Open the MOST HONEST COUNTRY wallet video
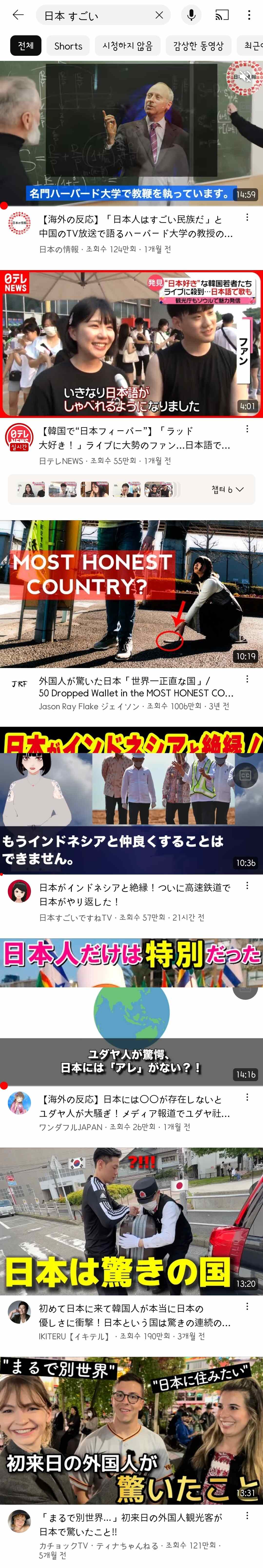Screen dimensions: 263x1568 click(132, 594)
